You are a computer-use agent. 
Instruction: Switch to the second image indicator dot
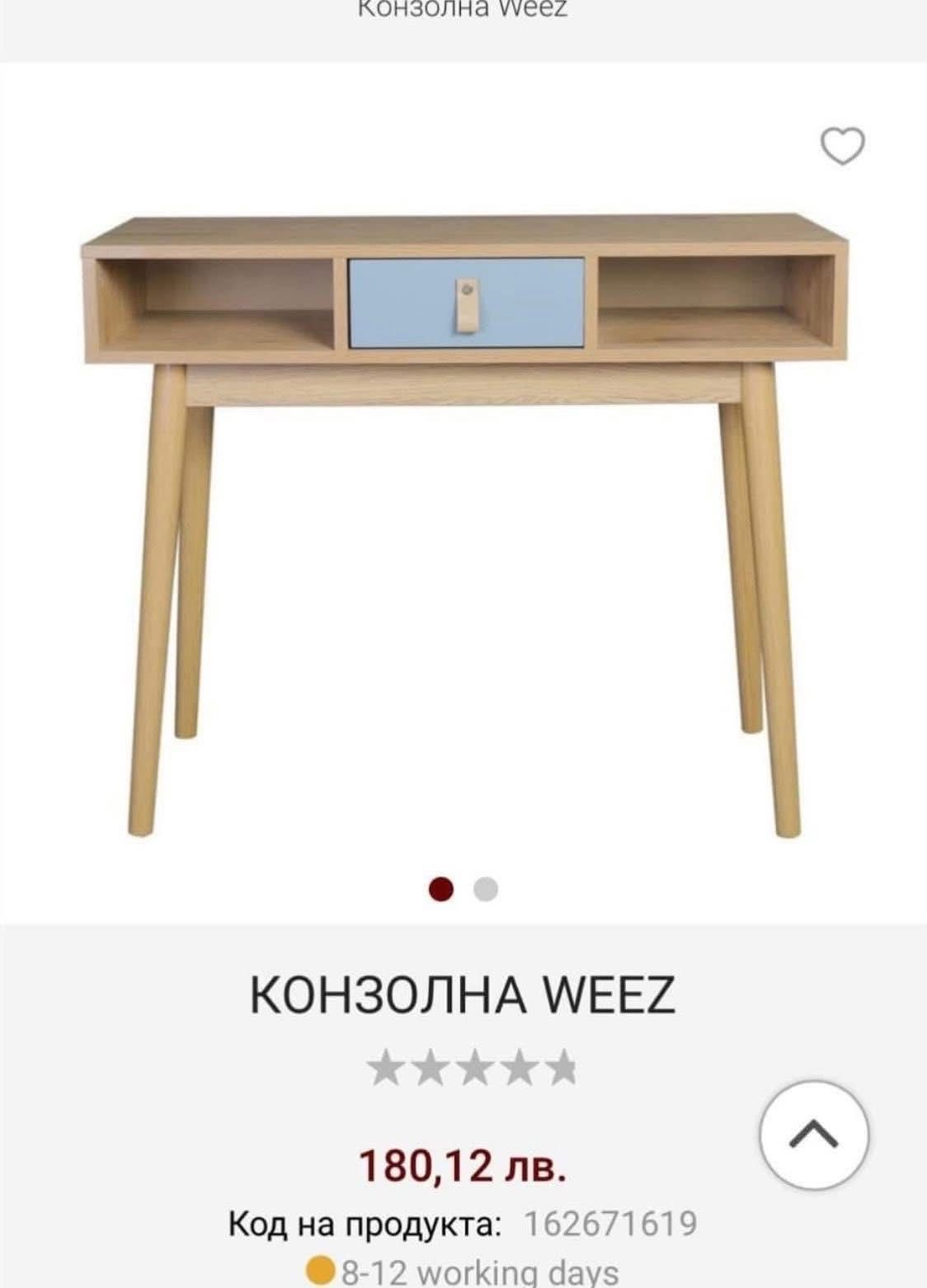486,889
